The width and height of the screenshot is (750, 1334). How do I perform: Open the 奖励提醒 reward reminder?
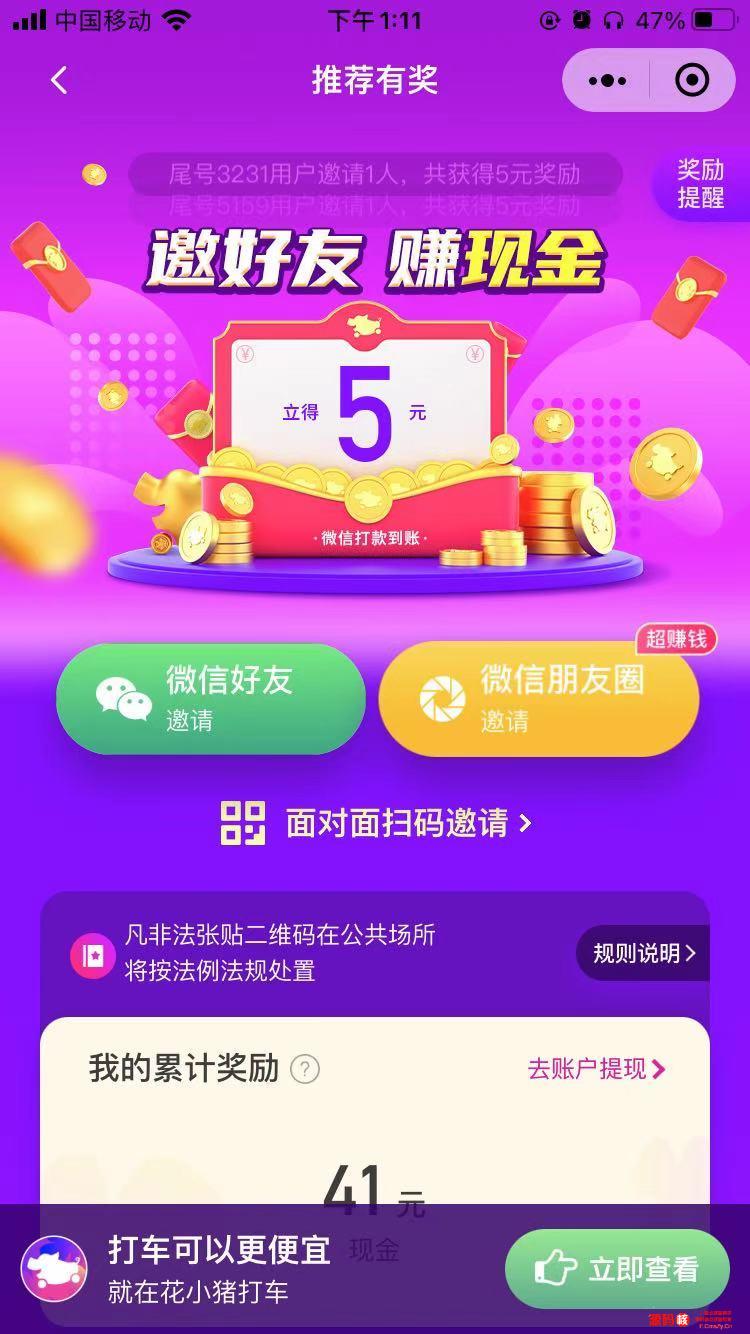700,184
